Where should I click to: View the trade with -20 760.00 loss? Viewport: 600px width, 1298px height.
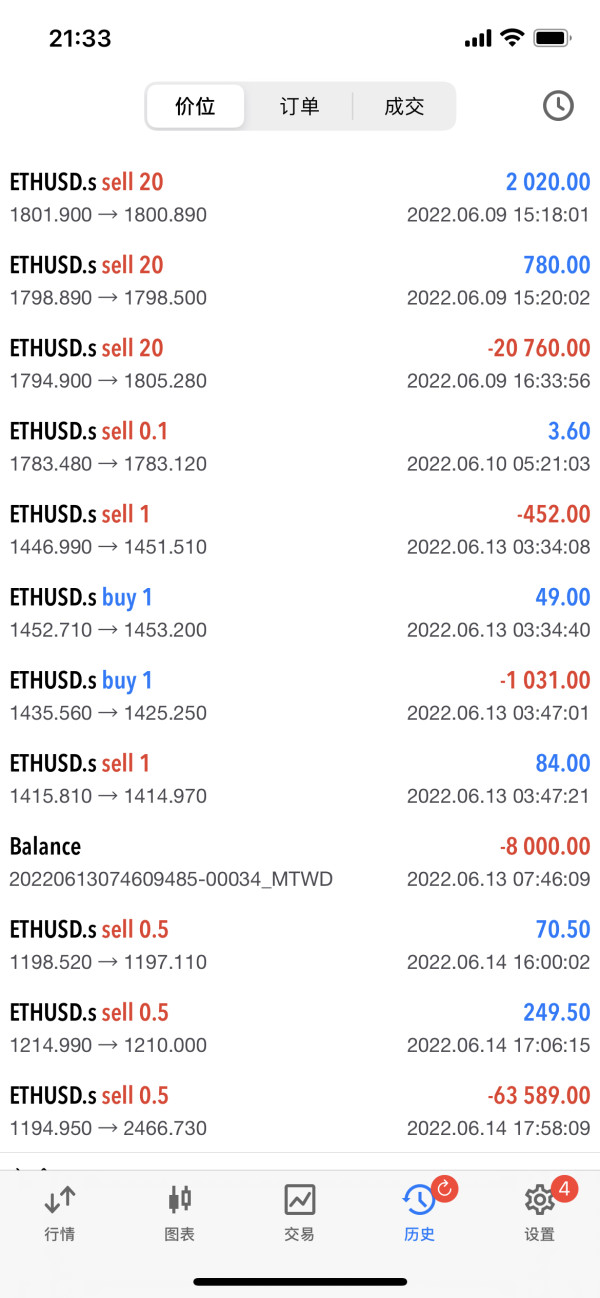click(300, 363)
